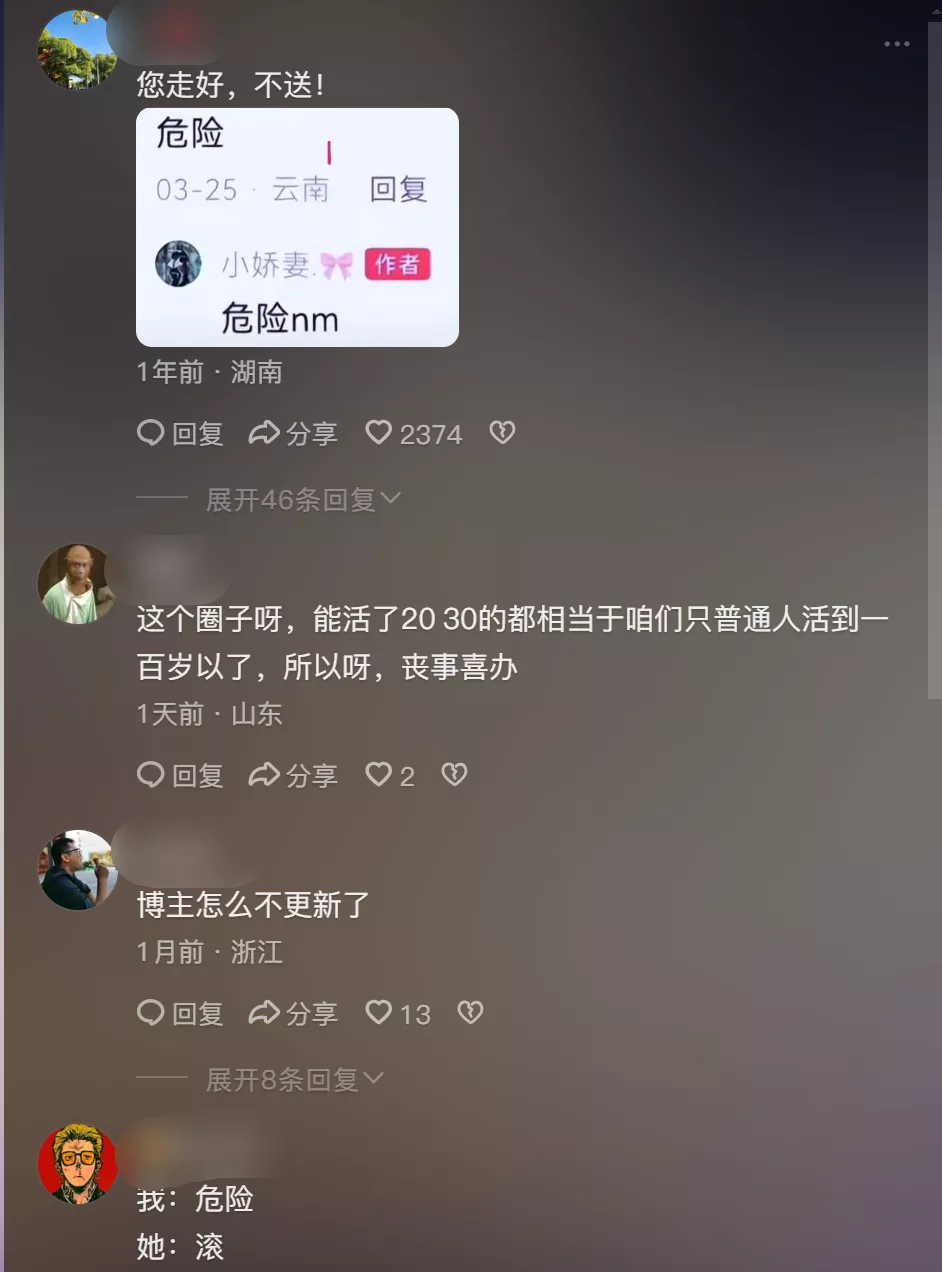Image resolution: width=942 pixels, height=1272 pixels.
Task: Reply to the 您走好，不送 comment
Action: (180, 433)
